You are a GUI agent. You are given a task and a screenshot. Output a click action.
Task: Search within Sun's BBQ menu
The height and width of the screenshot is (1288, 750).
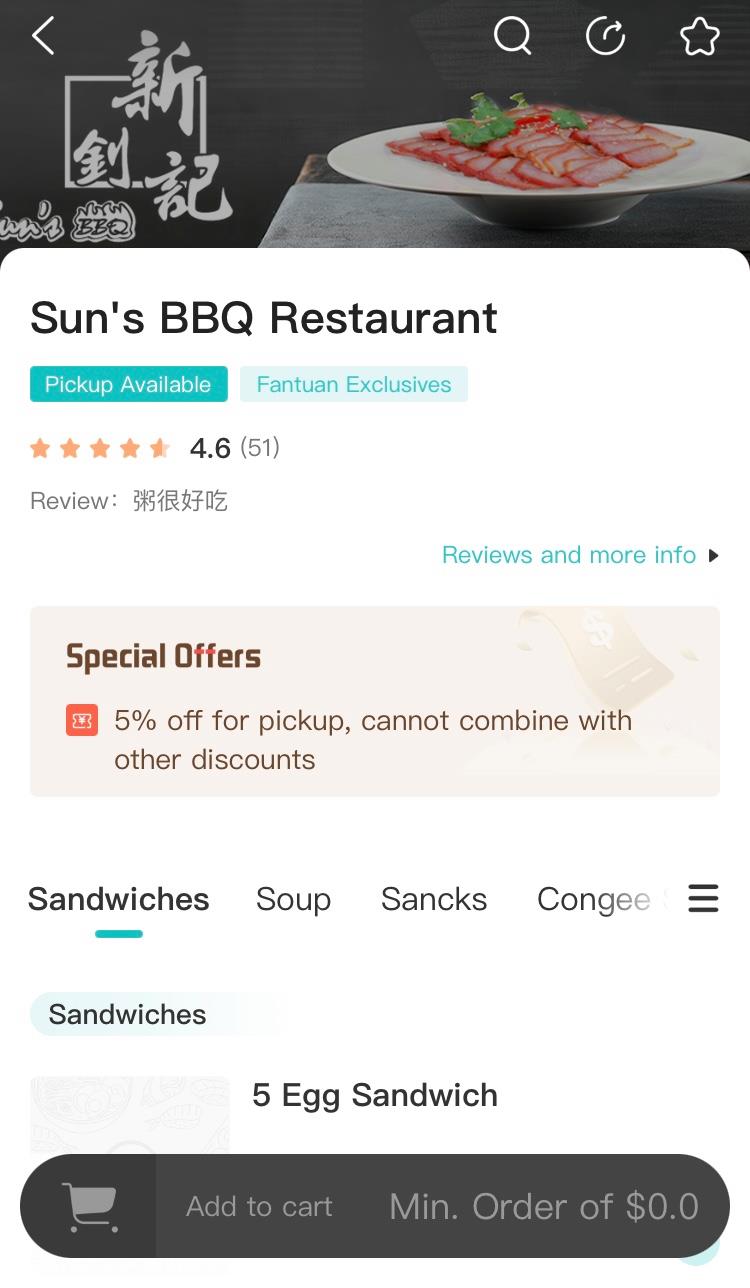[x=513, y=37]
